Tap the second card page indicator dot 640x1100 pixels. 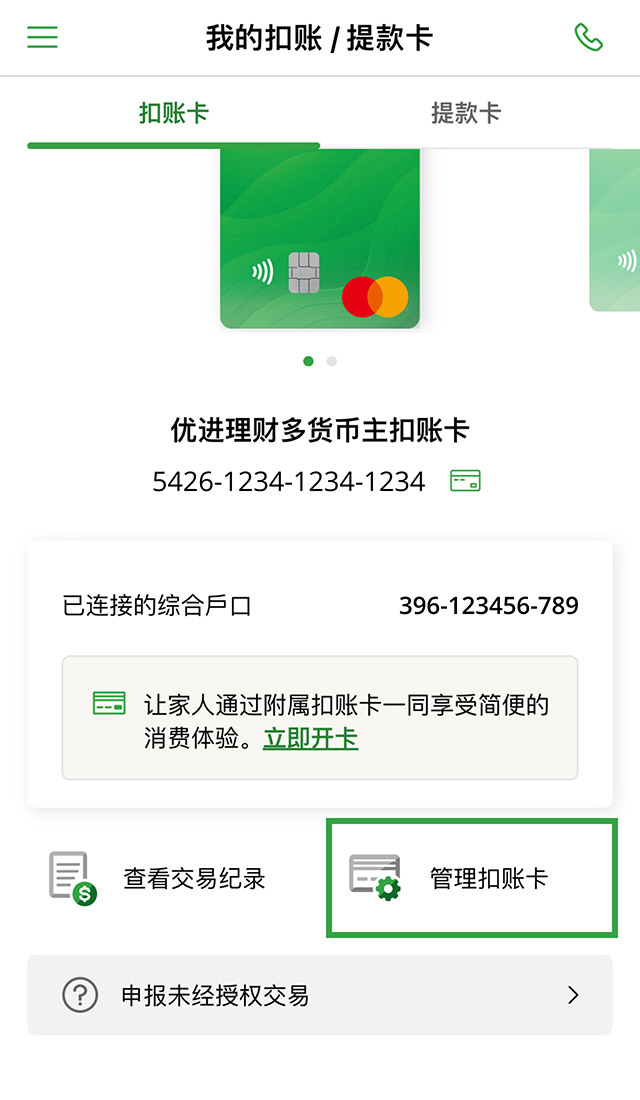tap(332, 361)
